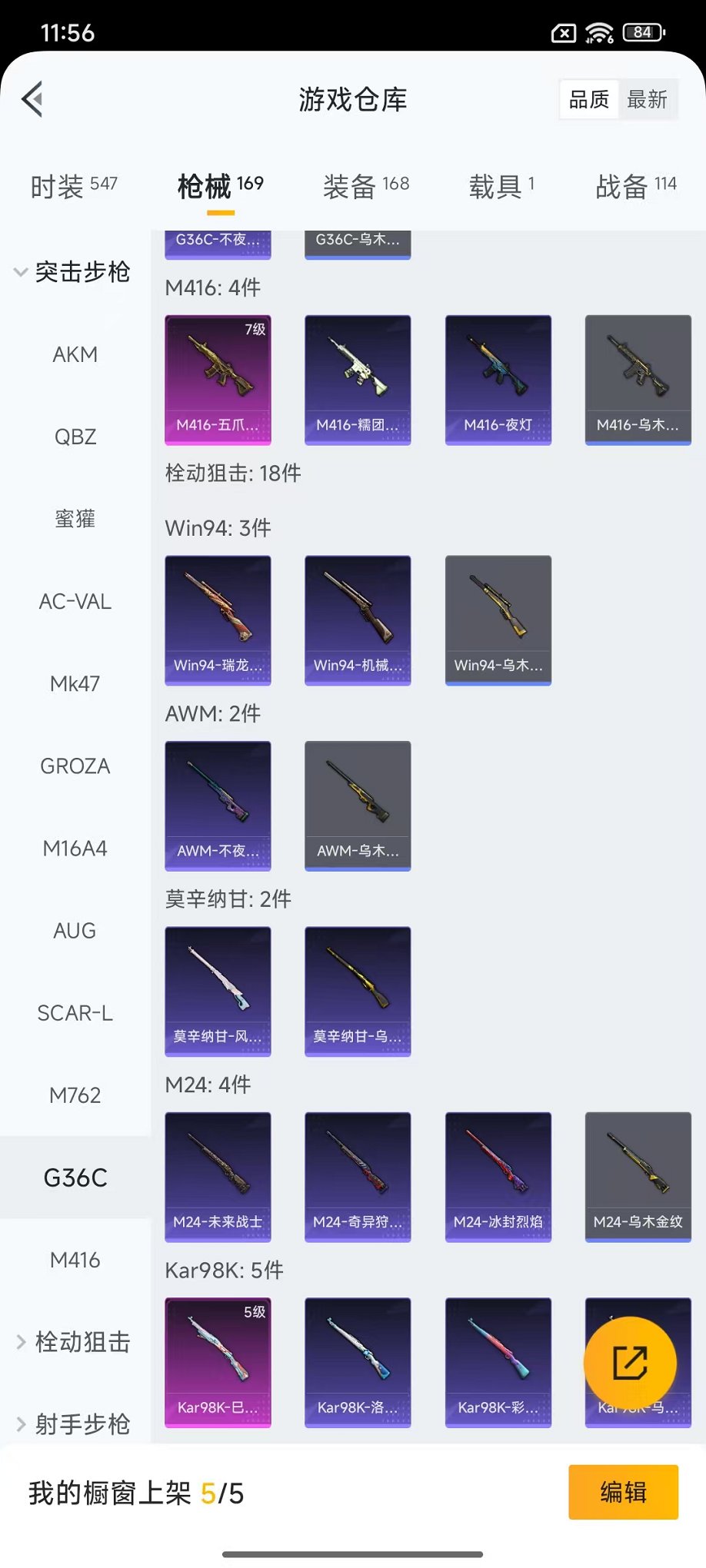The width and height of the screenshot is (706, 1568).
Task: View the AWM-乌木 skin details
Action: click(x=358, y=806)
